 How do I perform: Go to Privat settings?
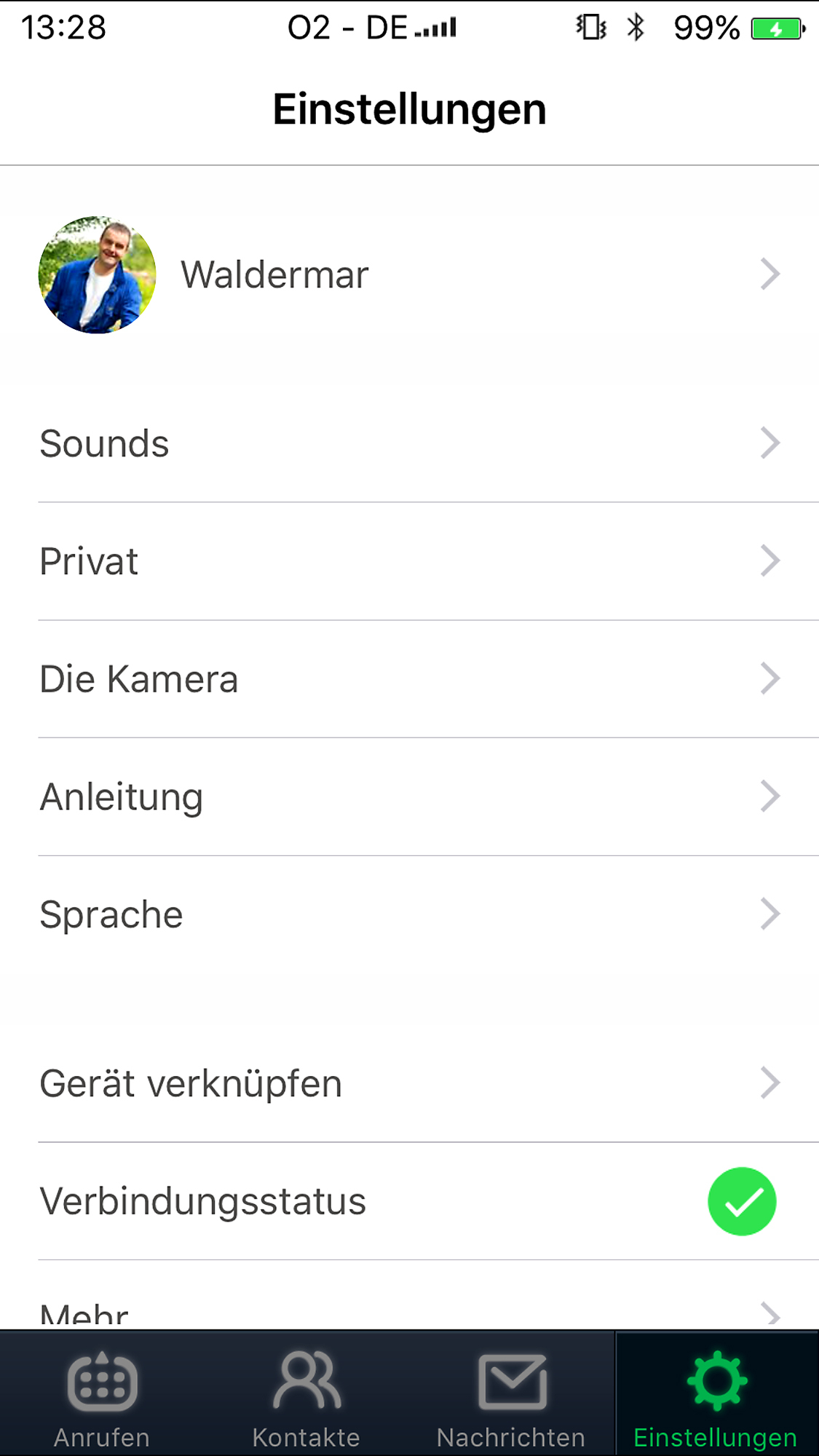pyautogui.click(x=408, y=561)
